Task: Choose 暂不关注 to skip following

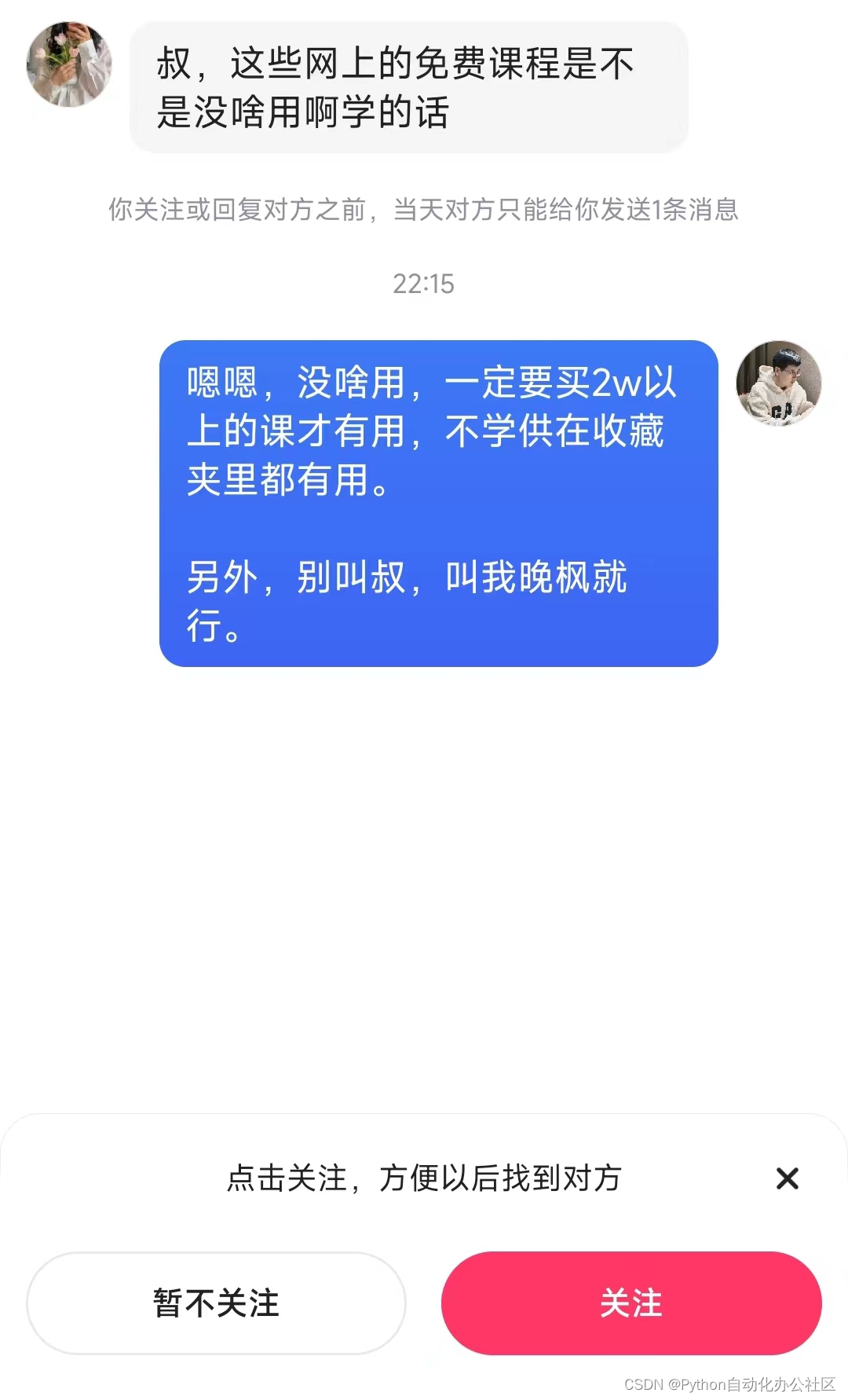Action: click(x=216, y=1303)
